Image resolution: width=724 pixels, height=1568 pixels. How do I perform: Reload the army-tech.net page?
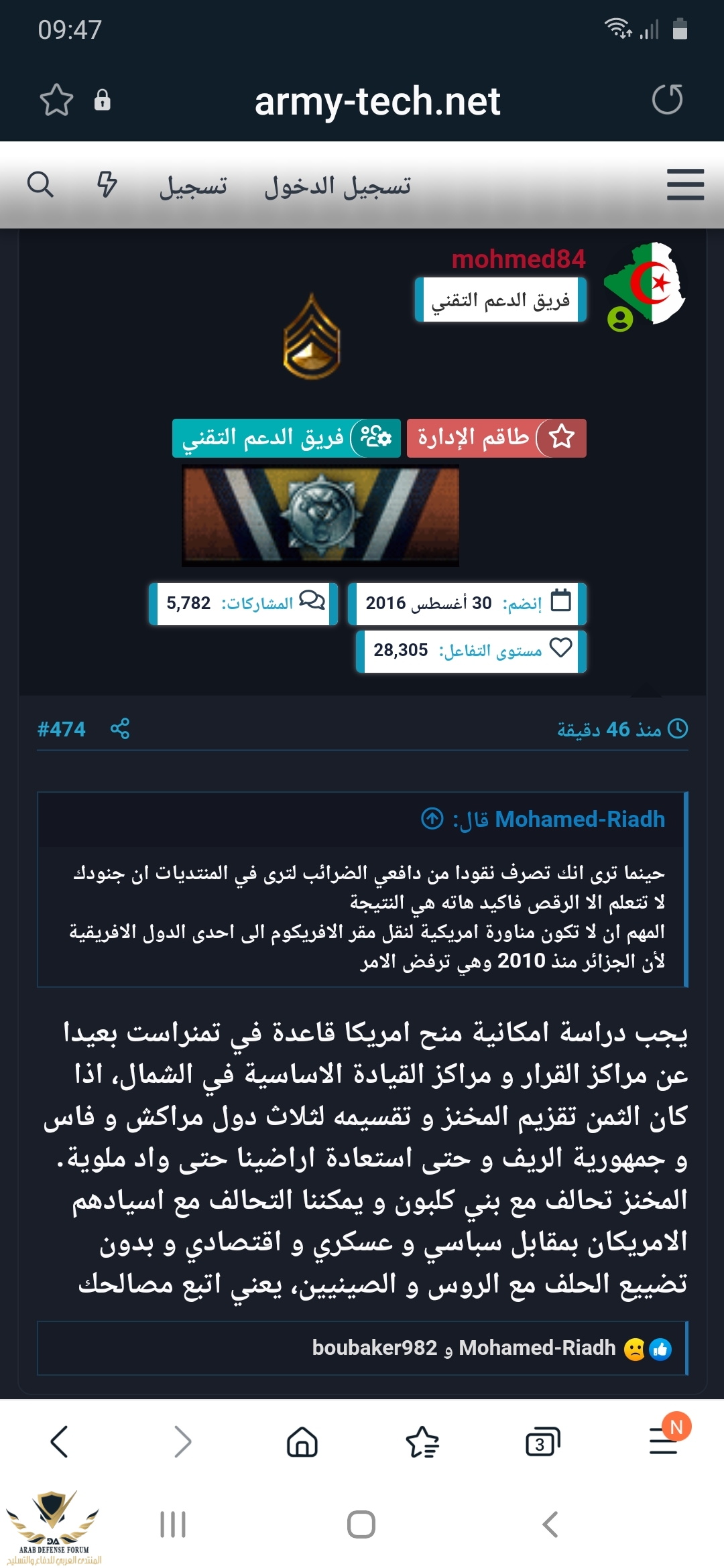667,100
